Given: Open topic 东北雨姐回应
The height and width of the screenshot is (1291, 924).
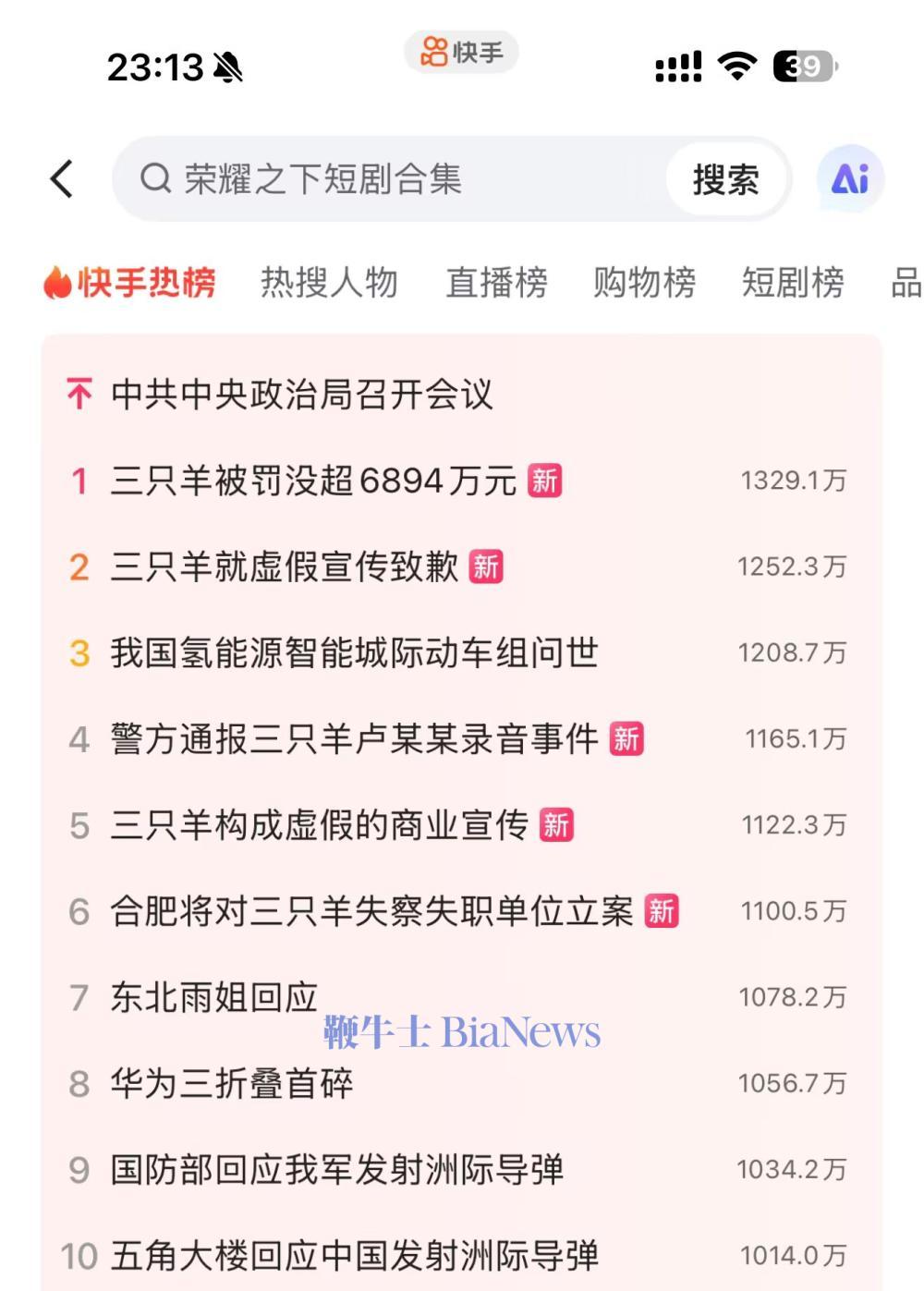Looking at the screenshot, I should click(213, 997).
